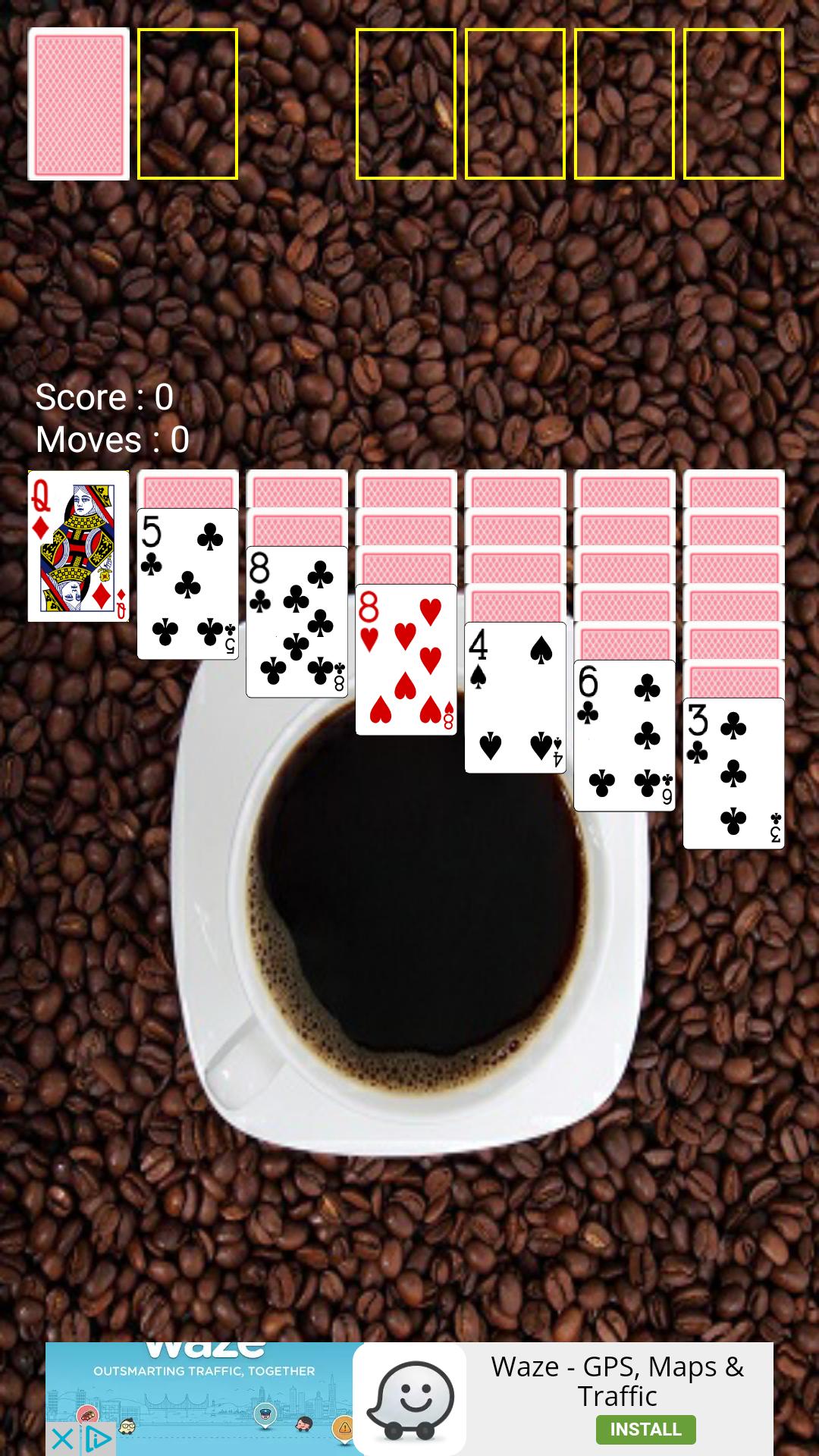819x1456 pixels.
Task: Open the ad choices info icon
Action: pos(99,1439)
